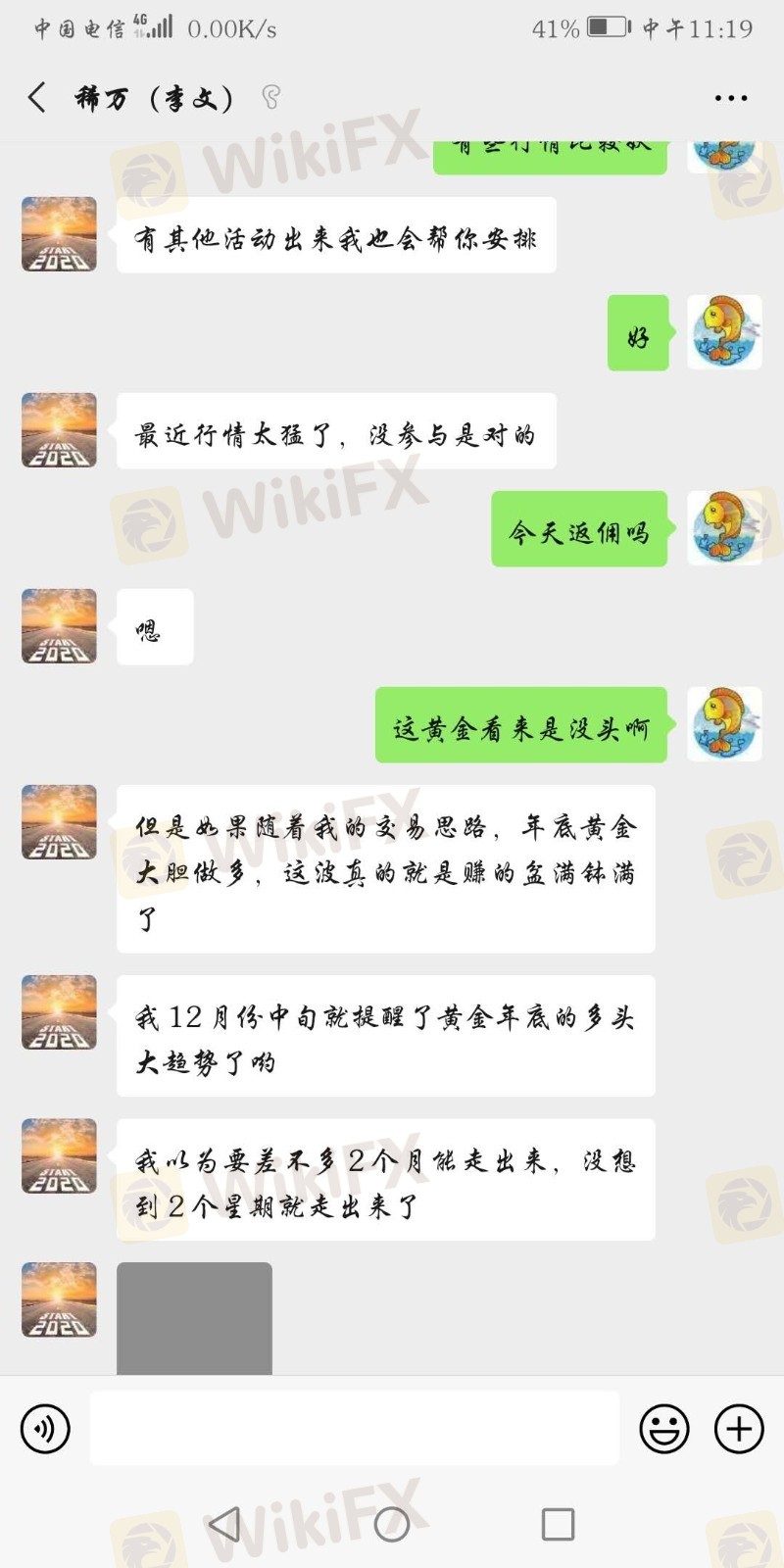Open the three-dot chat menu
This screenshot has height=1568, width=784.
[x=731, y=98]
